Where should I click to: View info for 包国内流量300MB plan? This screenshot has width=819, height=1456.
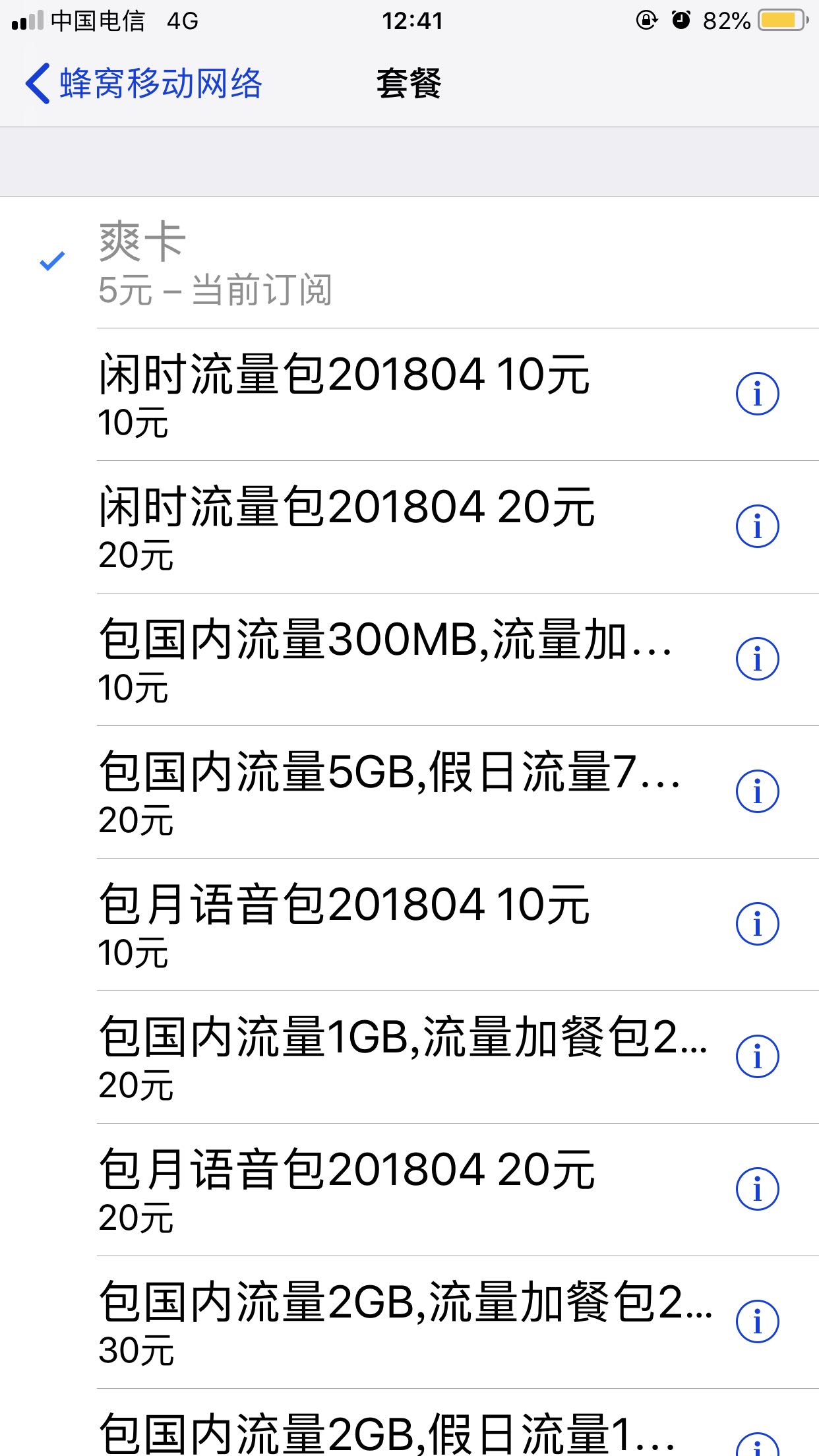coord(757,659)
